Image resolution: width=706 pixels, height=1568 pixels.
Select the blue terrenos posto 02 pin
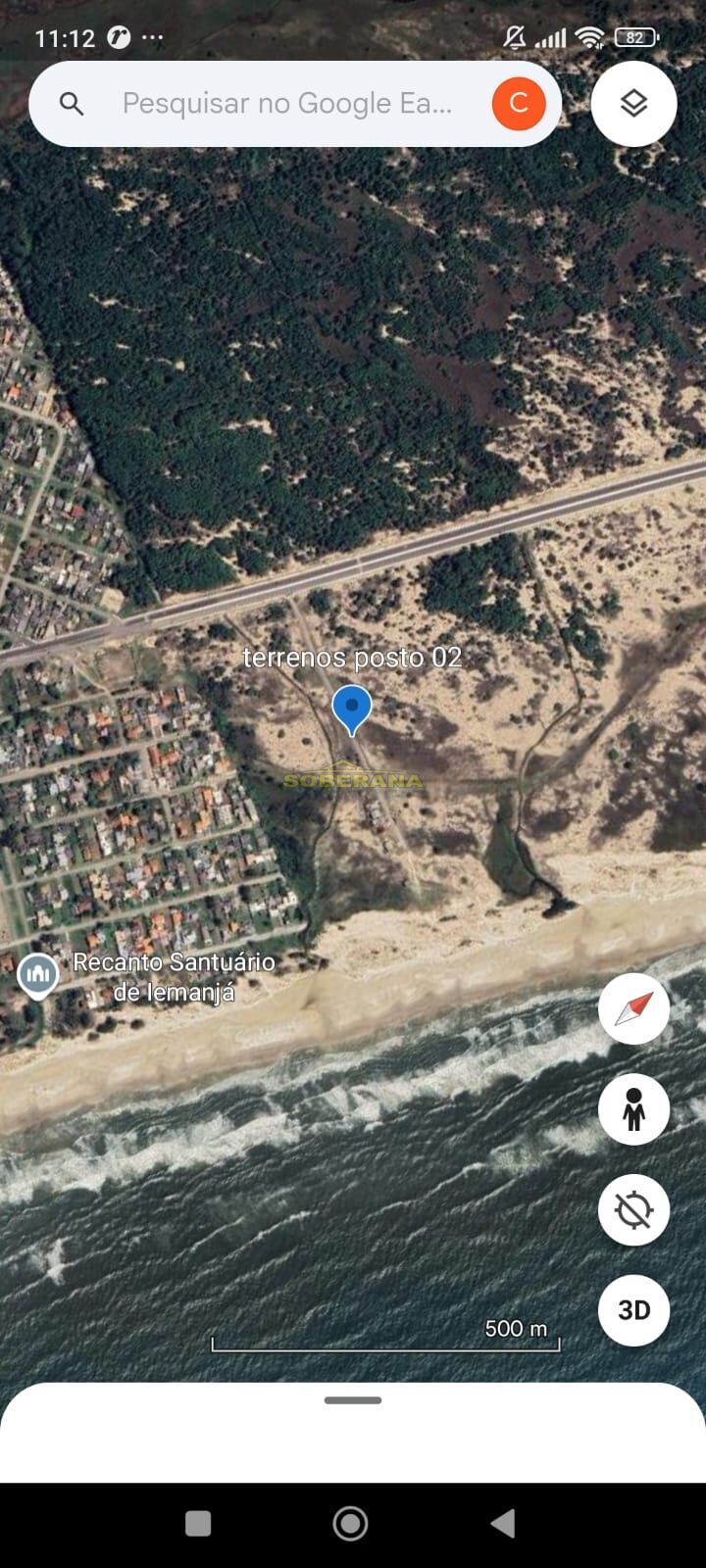[x=352, y=709]
